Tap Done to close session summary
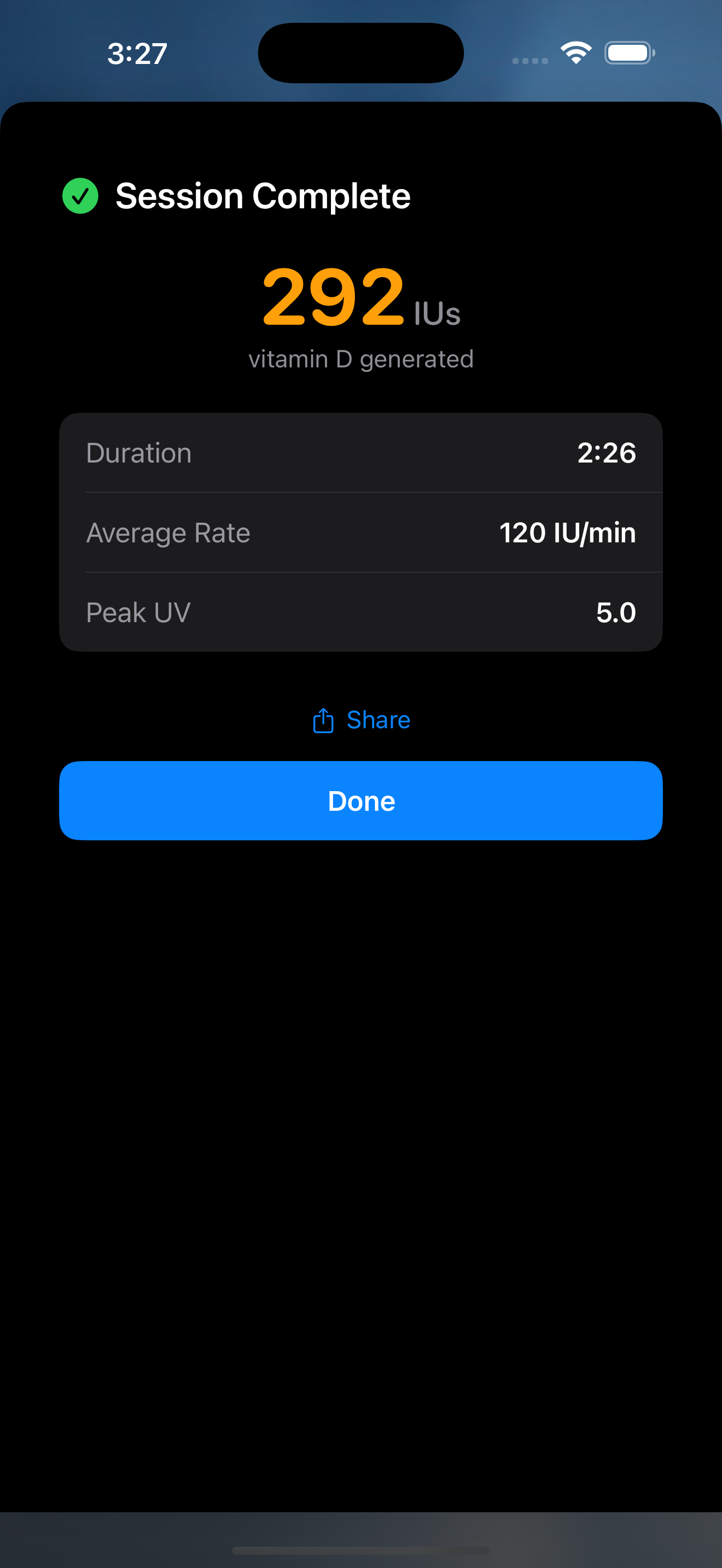722x1568 pixels. click(x=361, y=800)
